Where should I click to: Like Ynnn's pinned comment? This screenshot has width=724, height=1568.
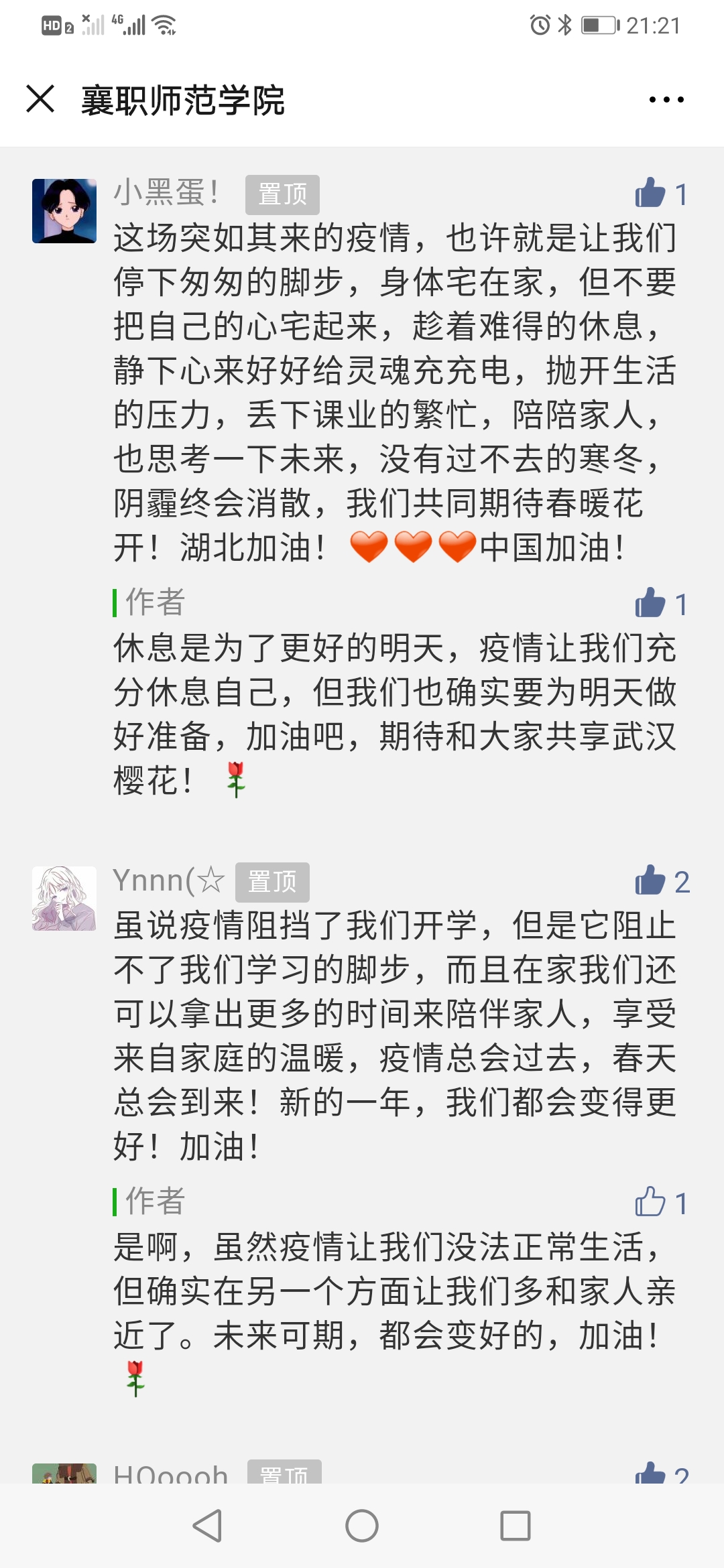tap(650, 880)
